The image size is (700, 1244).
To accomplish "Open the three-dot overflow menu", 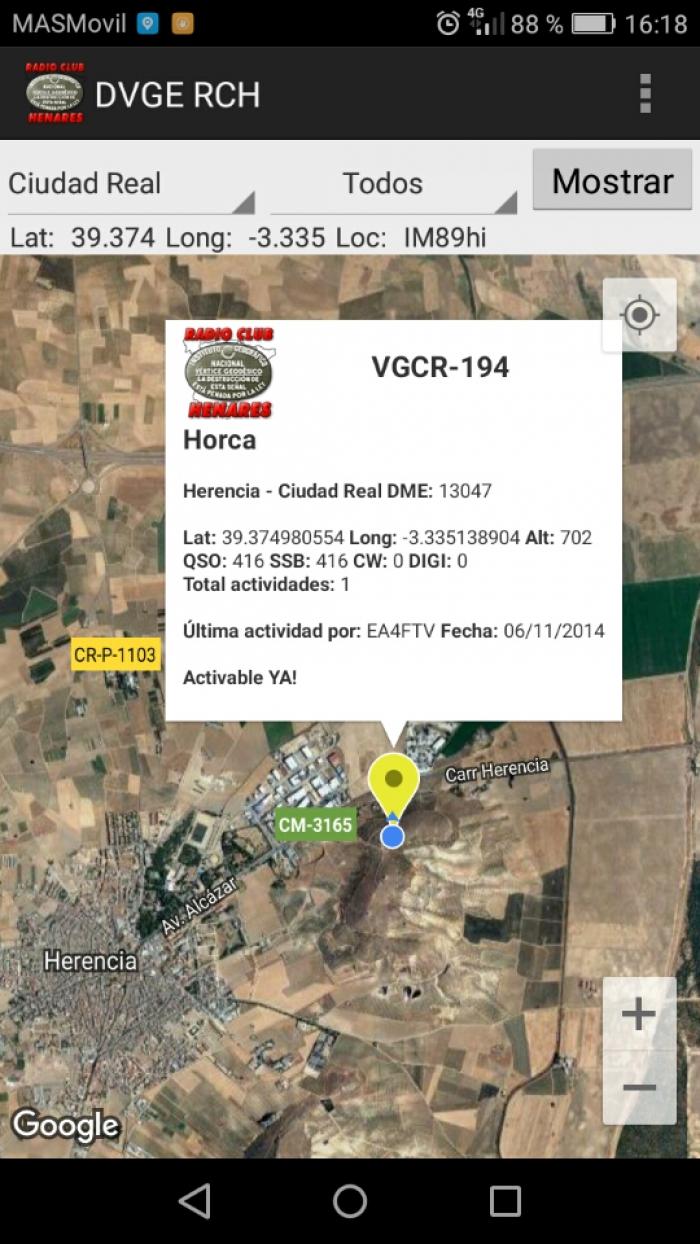I will pos(645,93).
